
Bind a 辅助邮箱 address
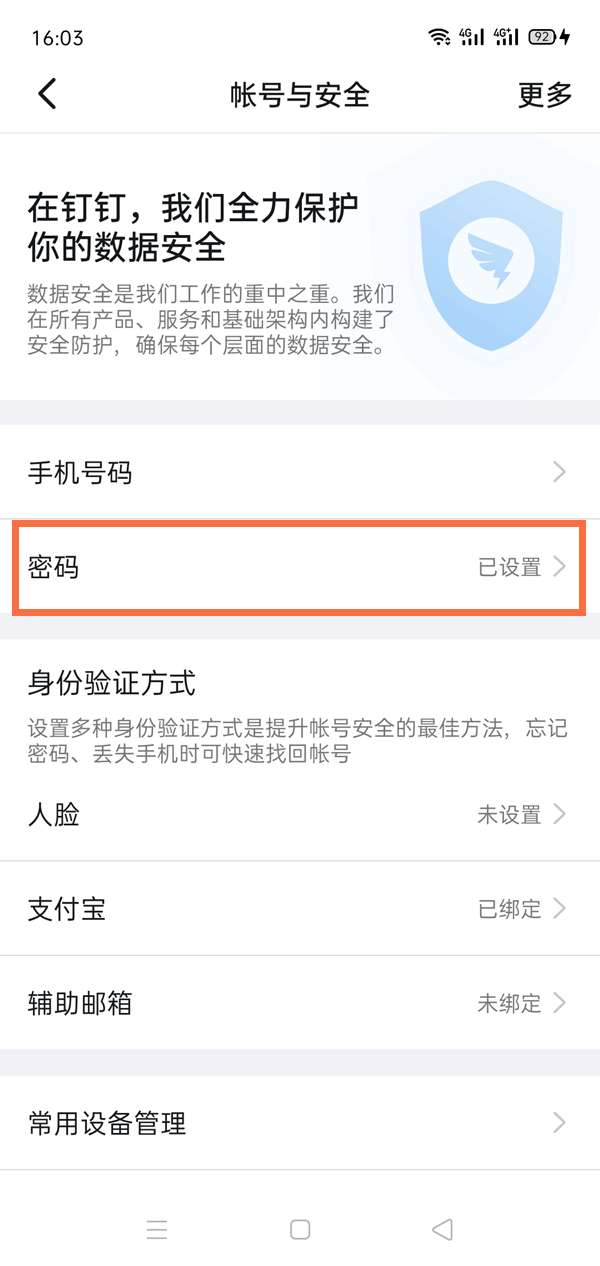300,1003
